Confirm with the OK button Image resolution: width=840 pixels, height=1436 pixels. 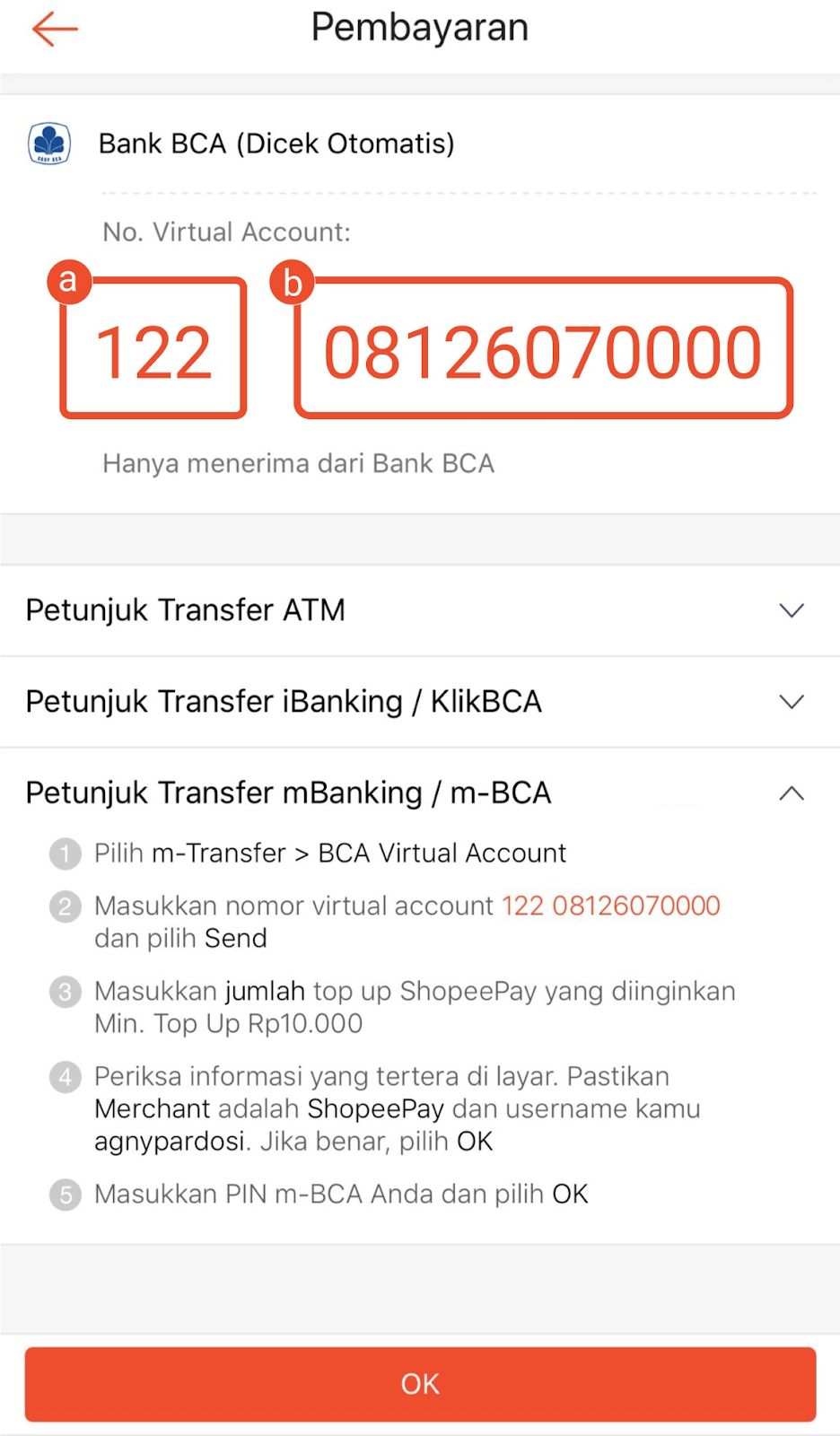tap(420, 1384)
